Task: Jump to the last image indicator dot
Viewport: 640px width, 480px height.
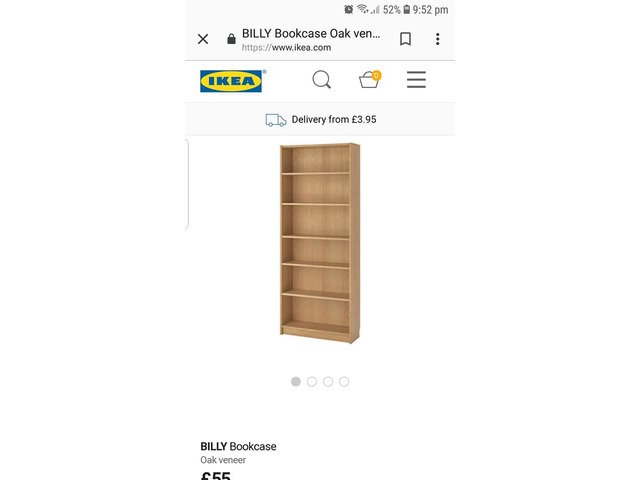Action: [x=344, y=381]
